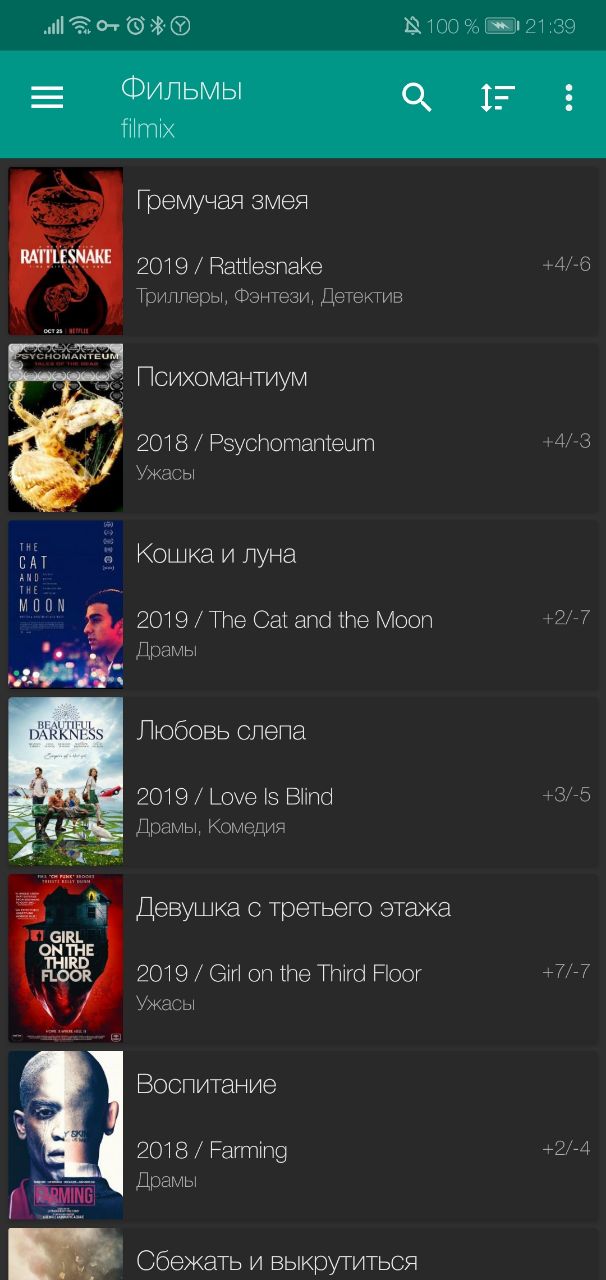Open the hamburger navigation drawer

coord(47,97)
